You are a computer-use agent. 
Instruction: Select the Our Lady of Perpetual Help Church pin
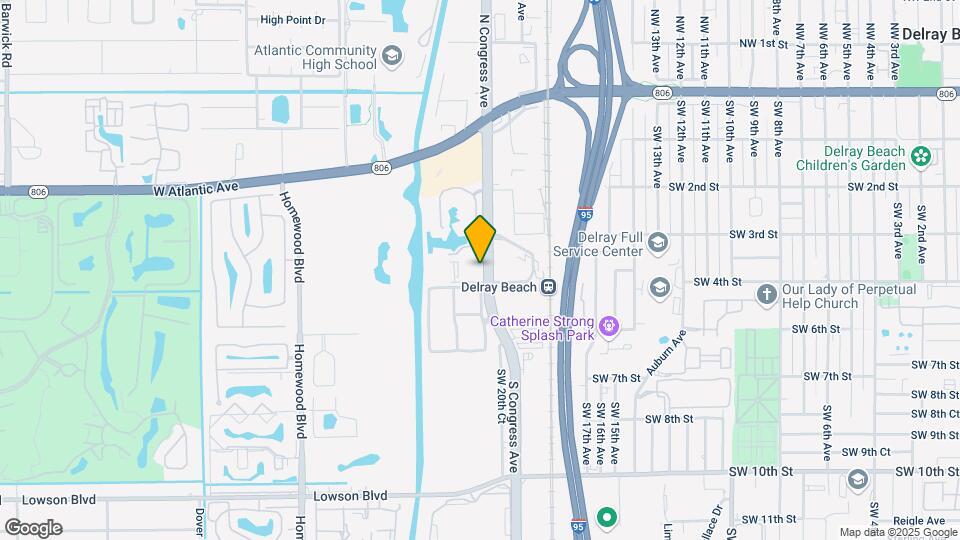(x=766, y=294)
